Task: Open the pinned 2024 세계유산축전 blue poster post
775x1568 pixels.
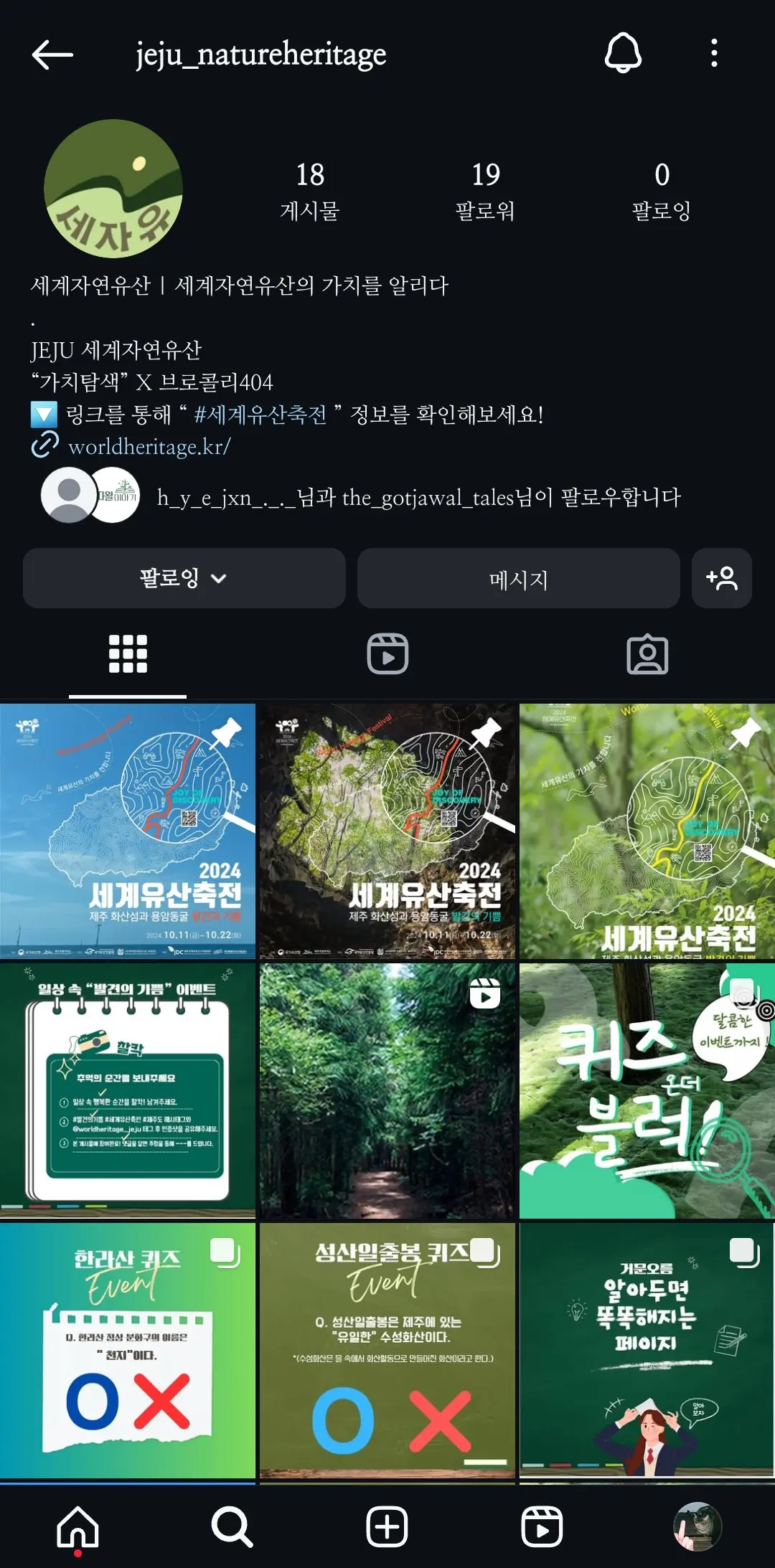Action: (129, 831)
